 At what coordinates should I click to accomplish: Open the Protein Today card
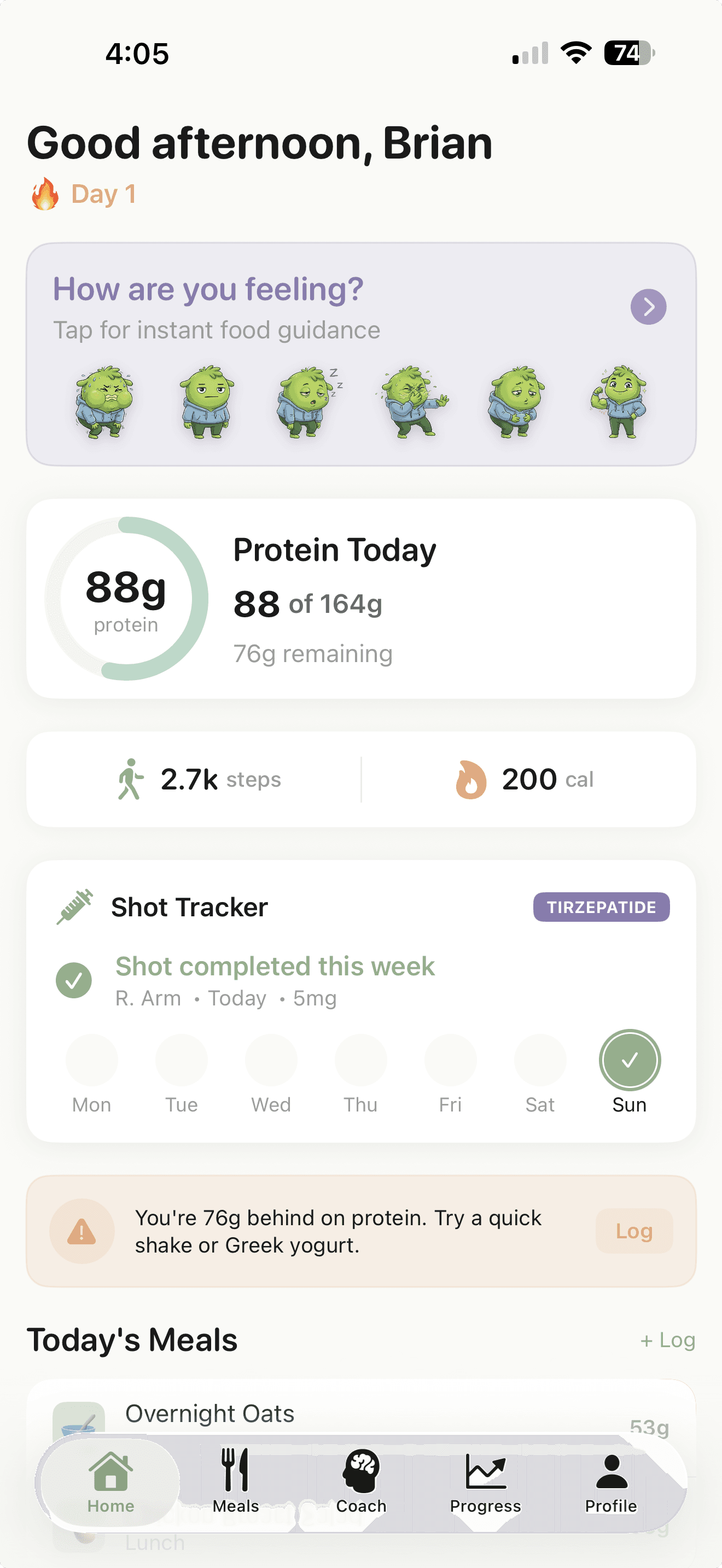[x=360, y=598]
